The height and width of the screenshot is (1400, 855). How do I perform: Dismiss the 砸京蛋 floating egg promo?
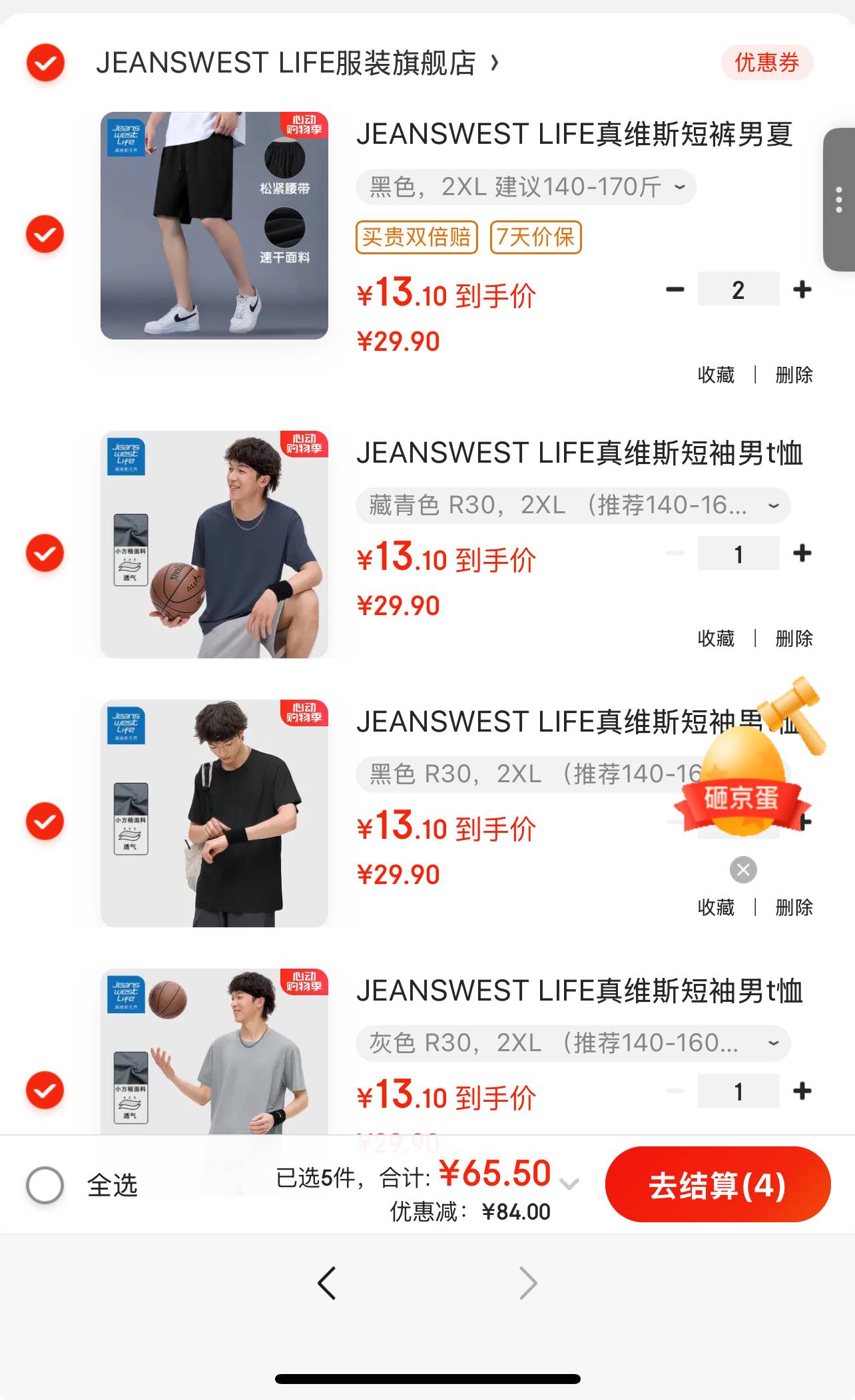click(743, 870)
